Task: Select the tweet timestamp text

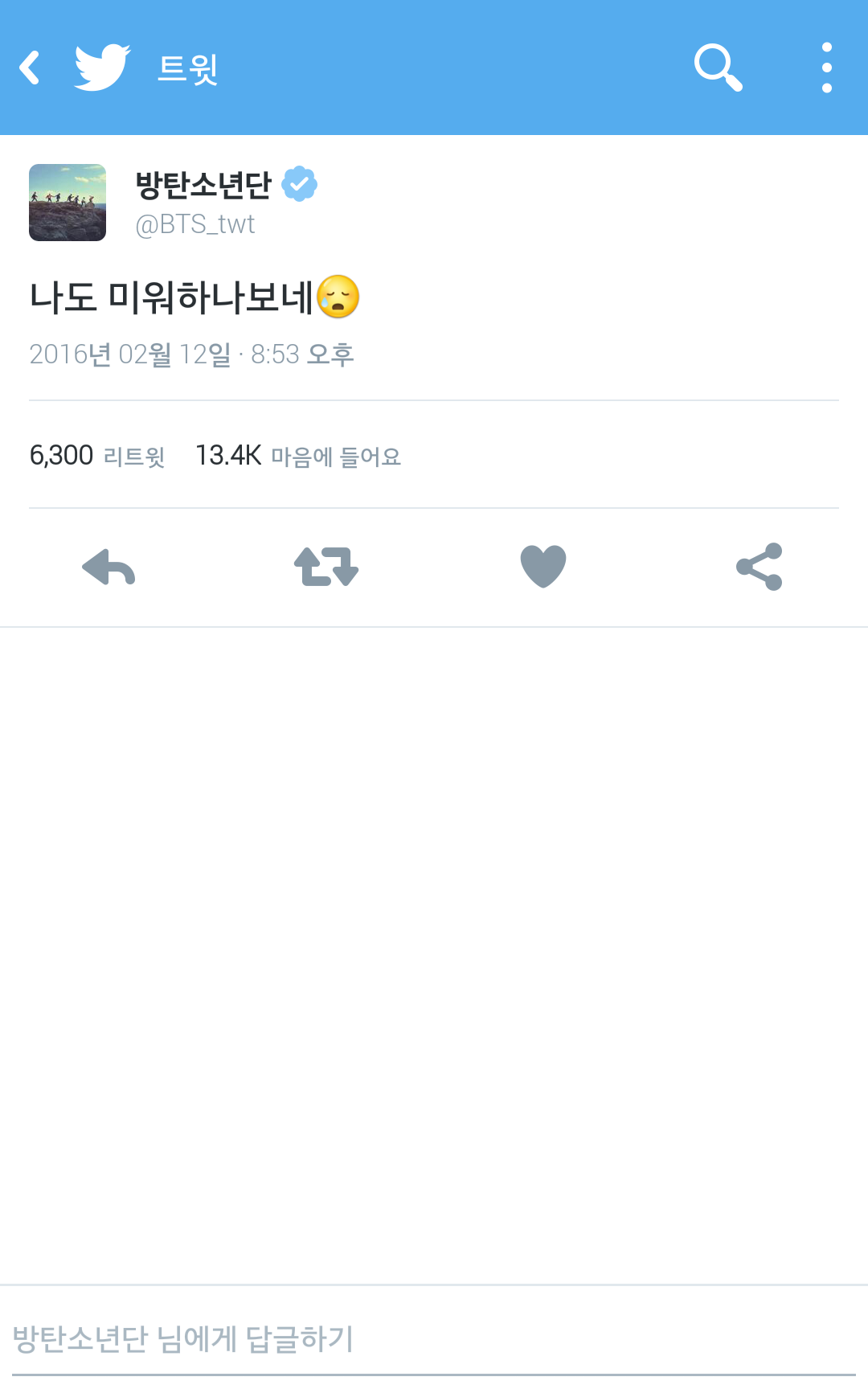Action: (193, 354)
